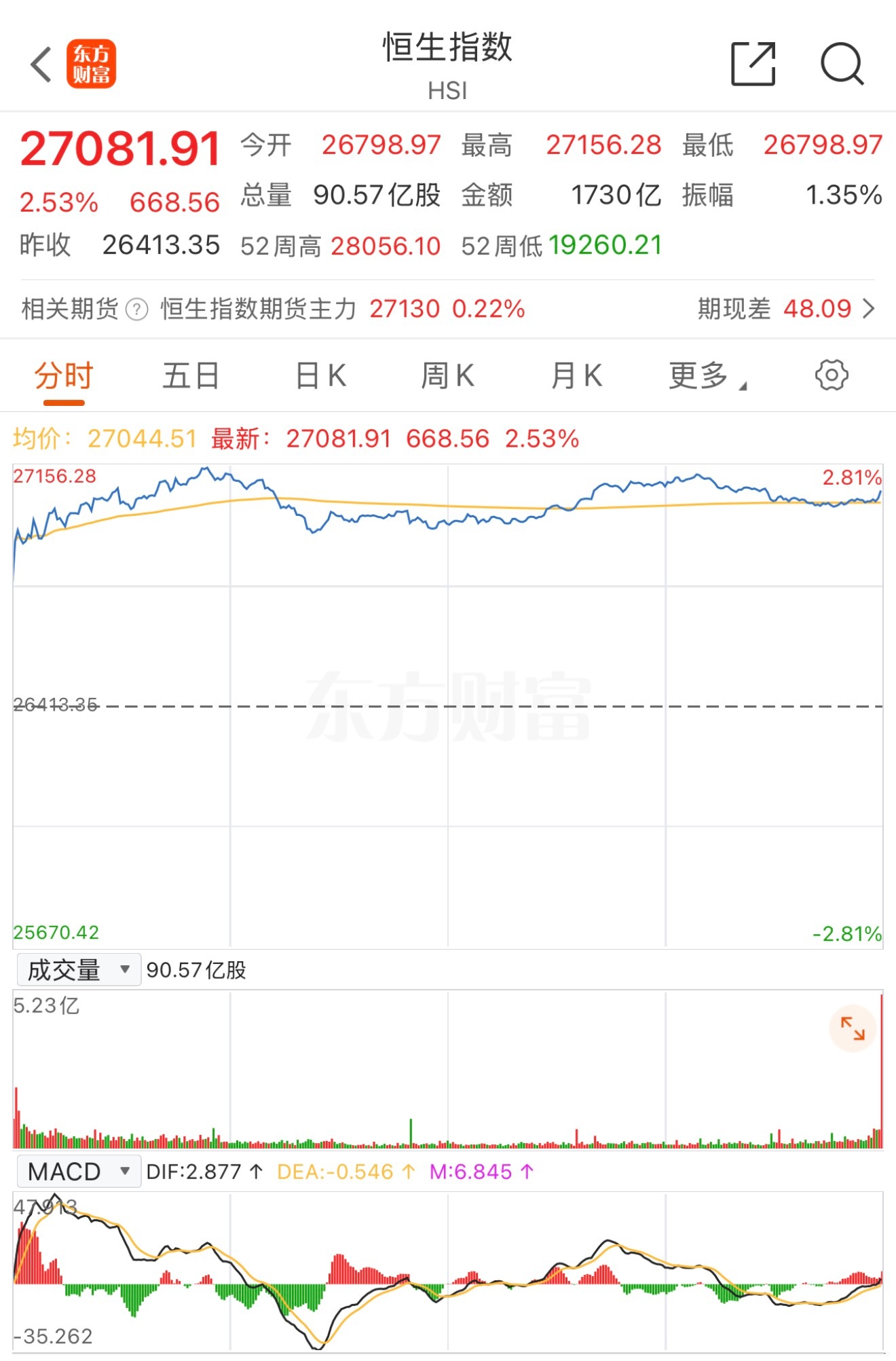896x1361 pixels.
Task: Tap the question mark beside 相关期货
Action: pos(138,309)
